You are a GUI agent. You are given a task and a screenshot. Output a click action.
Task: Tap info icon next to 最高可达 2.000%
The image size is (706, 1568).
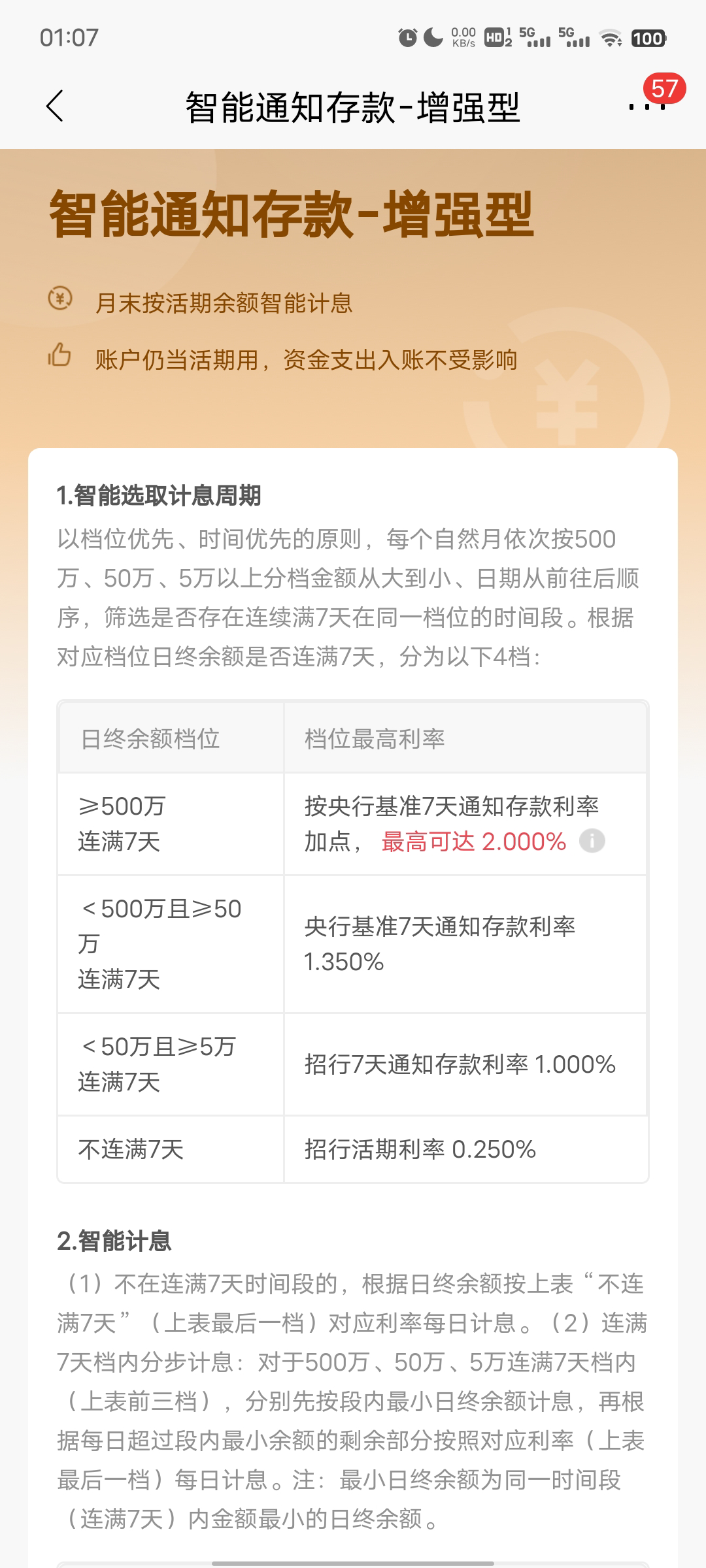point(592,841)
